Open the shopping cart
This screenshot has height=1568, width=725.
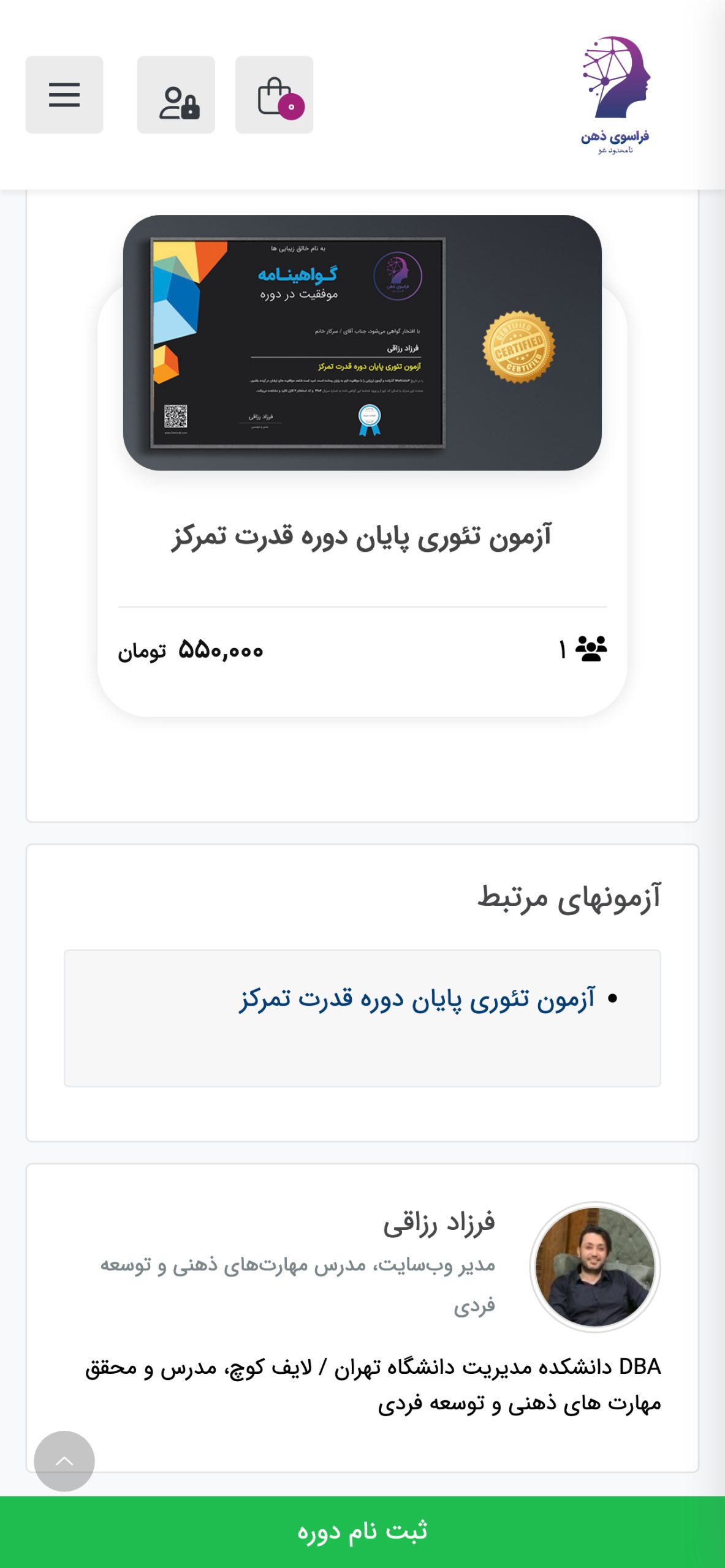tap(274, 95)
